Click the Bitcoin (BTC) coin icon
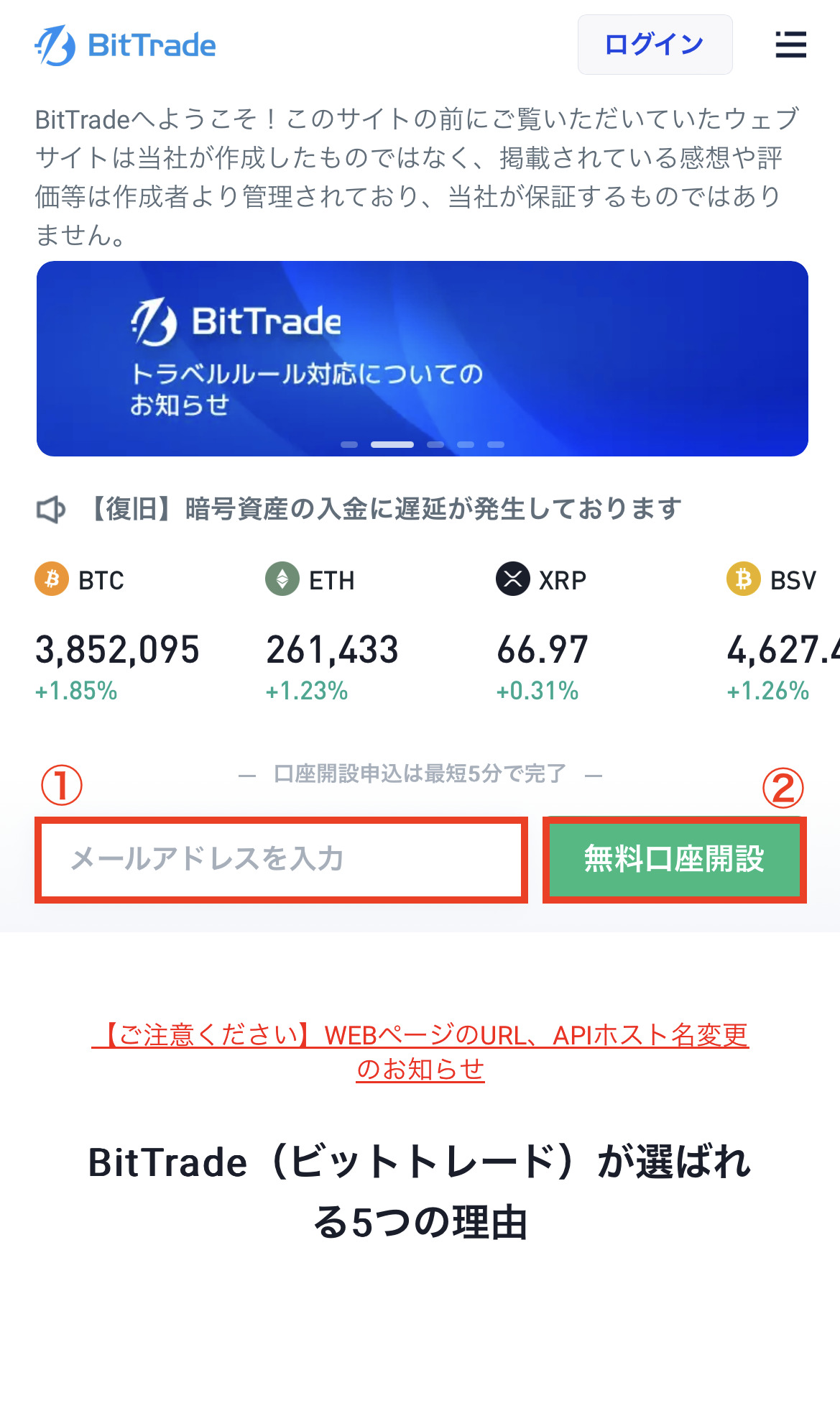840x1424 pixels. [50, 579]
